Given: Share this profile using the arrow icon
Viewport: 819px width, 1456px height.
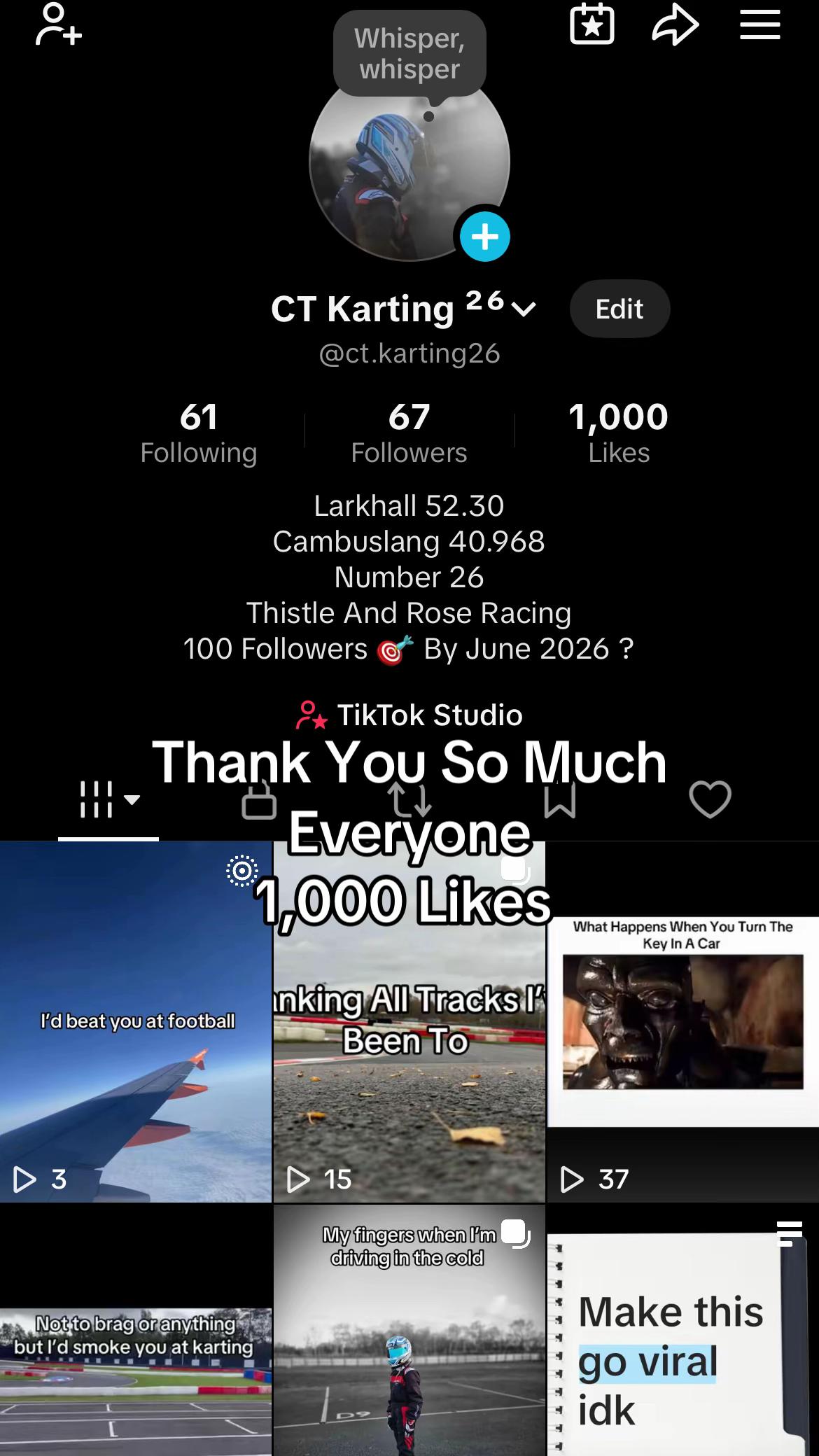Looking at the screenshot, I should pyautogui.click(x=675, y=25).
